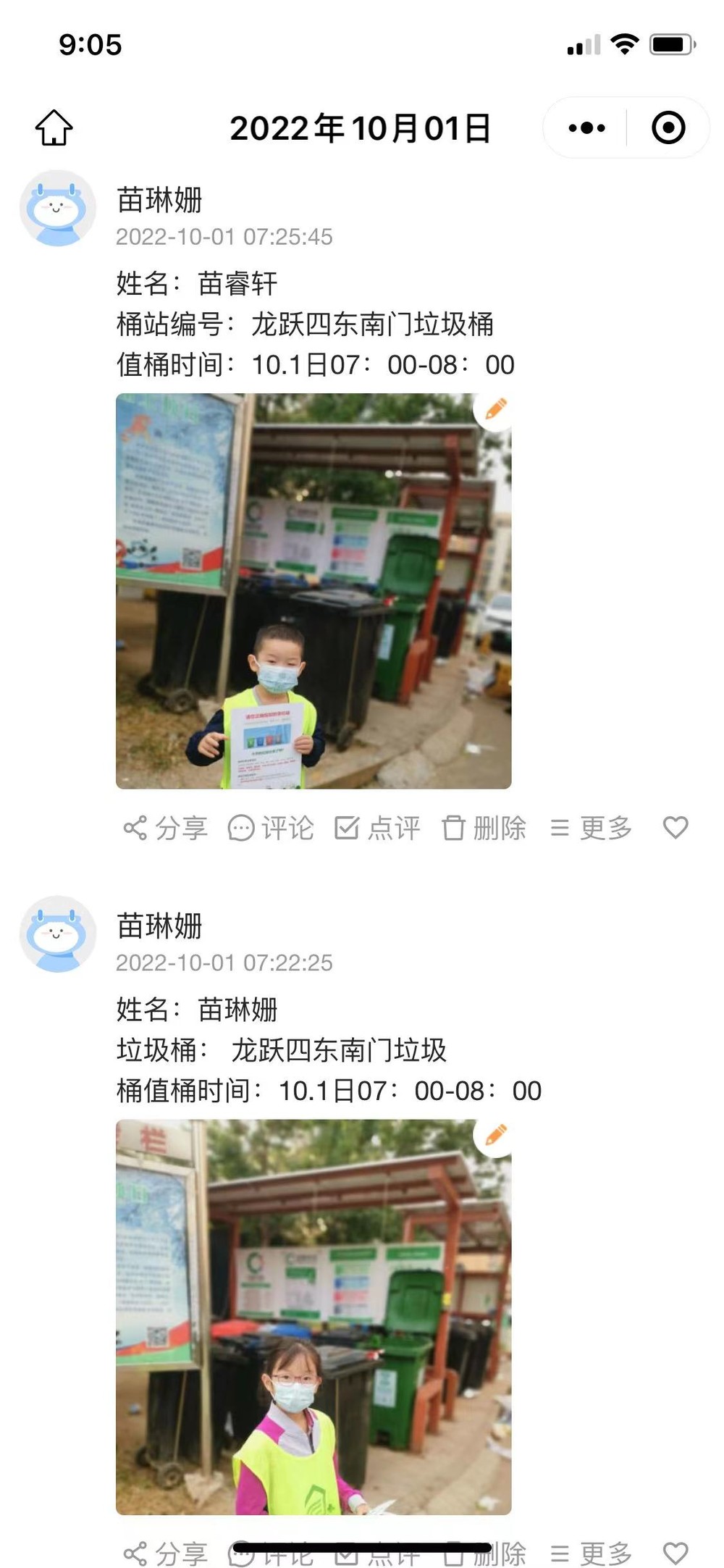Image resolution: width=724 pixels, height=1568 pixels.
Task: Open the three-dot more options menu
Action: (x=586, y=128)
